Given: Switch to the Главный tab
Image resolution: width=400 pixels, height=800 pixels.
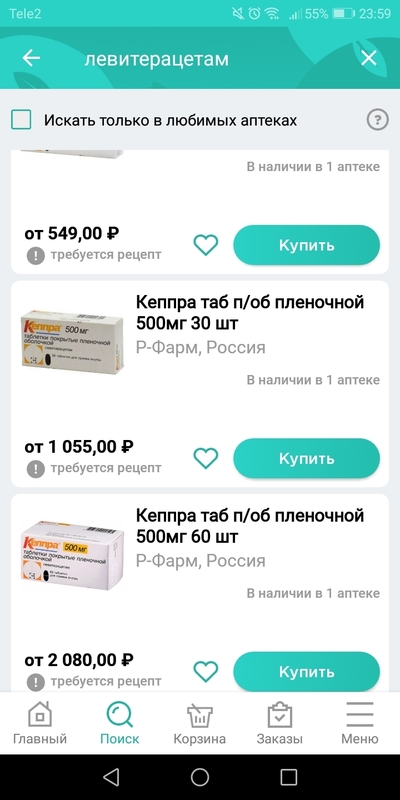Looking at the screenshot, I should click(x=40, y=722).
